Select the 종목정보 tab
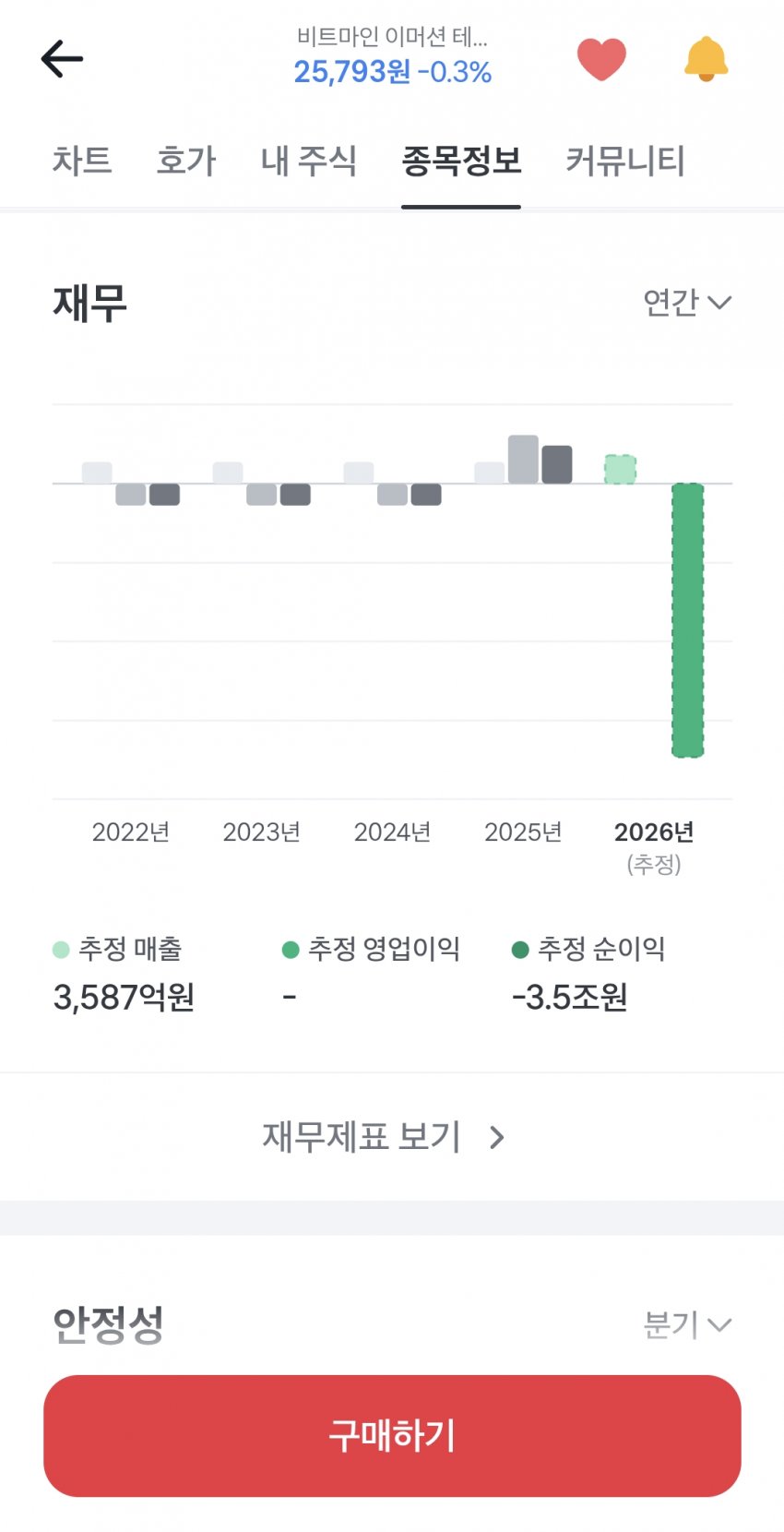784x1532 pixels. 461,161
